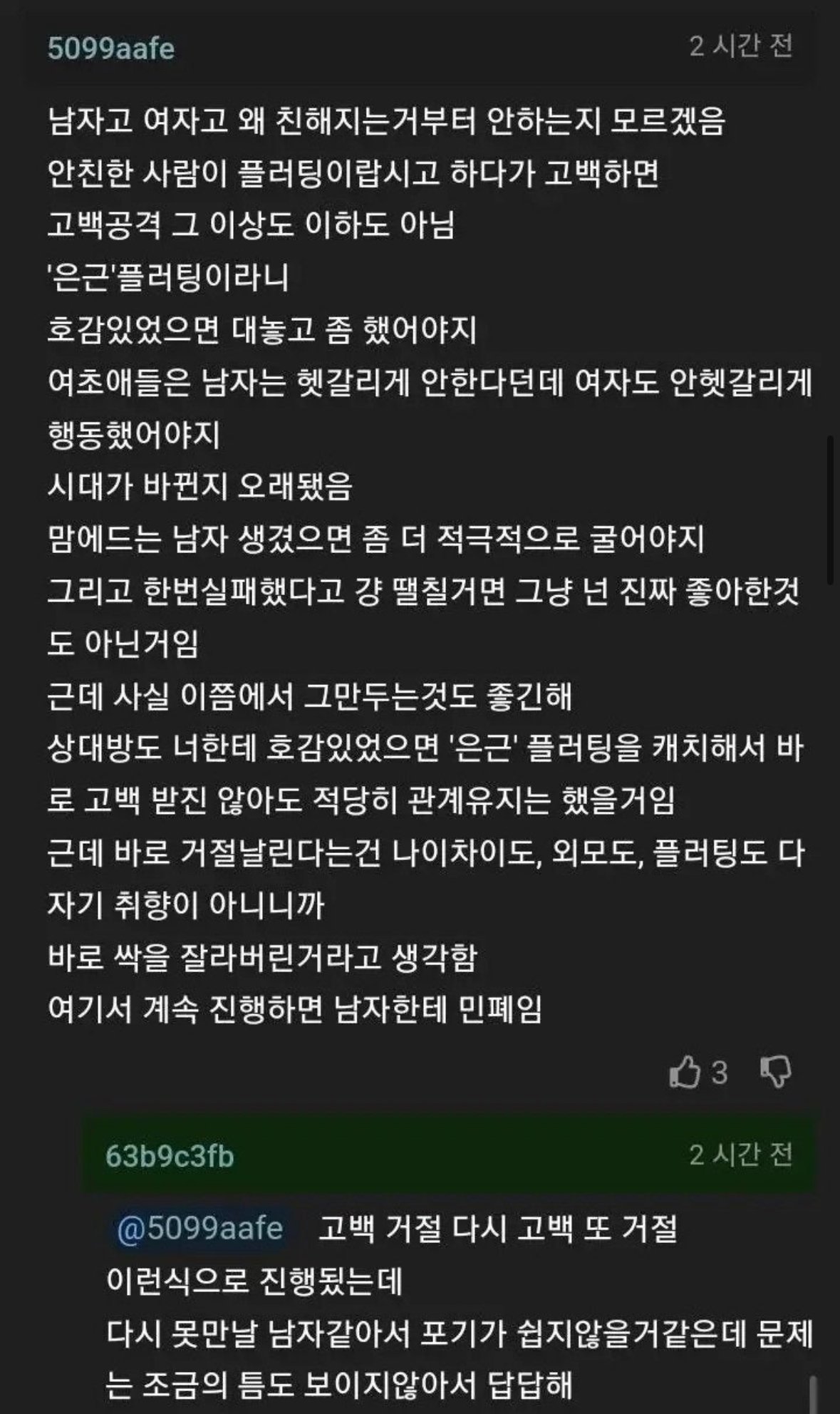The image size is (840, 1414).
Task: Open the @5099aafe mention in the reply
Action: [199, 1229]
